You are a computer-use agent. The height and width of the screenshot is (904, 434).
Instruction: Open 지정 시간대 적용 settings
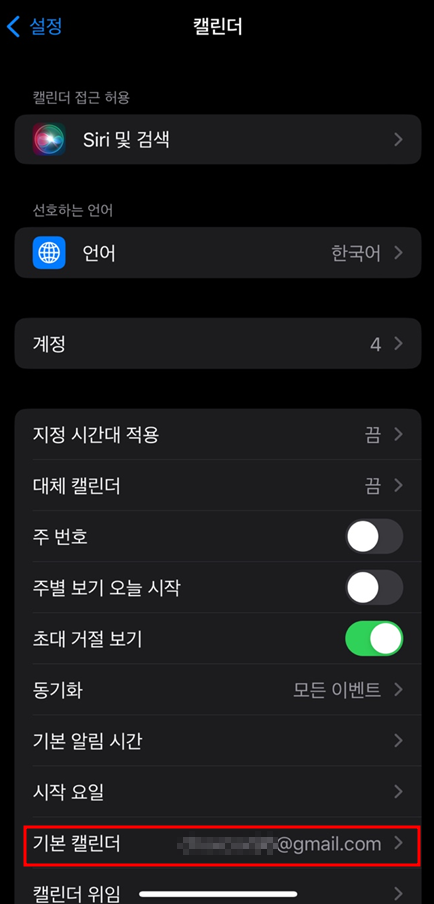click(218, 435)
